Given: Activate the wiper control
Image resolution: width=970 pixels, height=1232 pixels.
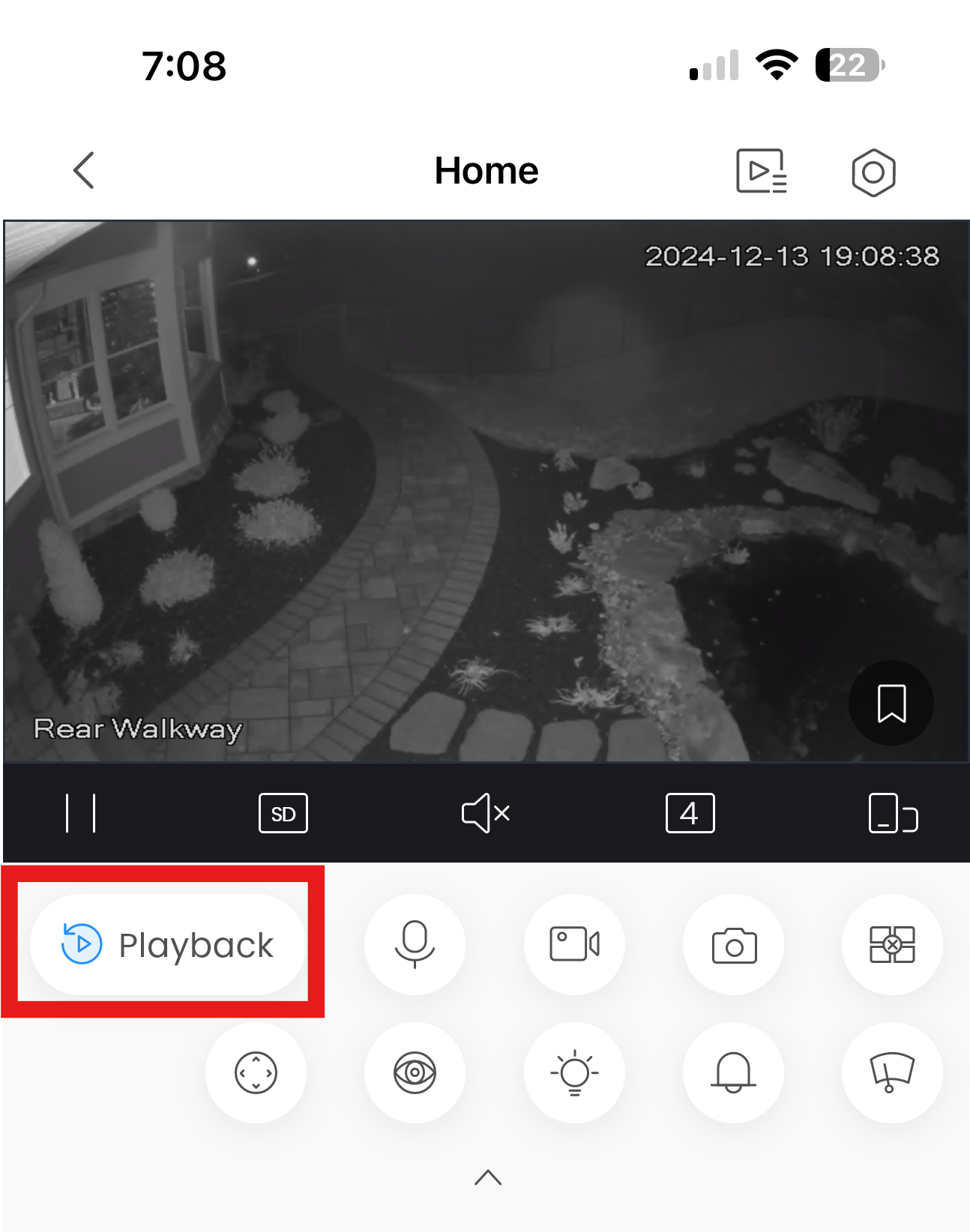Looking at the screenshot, I should tap(892, 1072).
